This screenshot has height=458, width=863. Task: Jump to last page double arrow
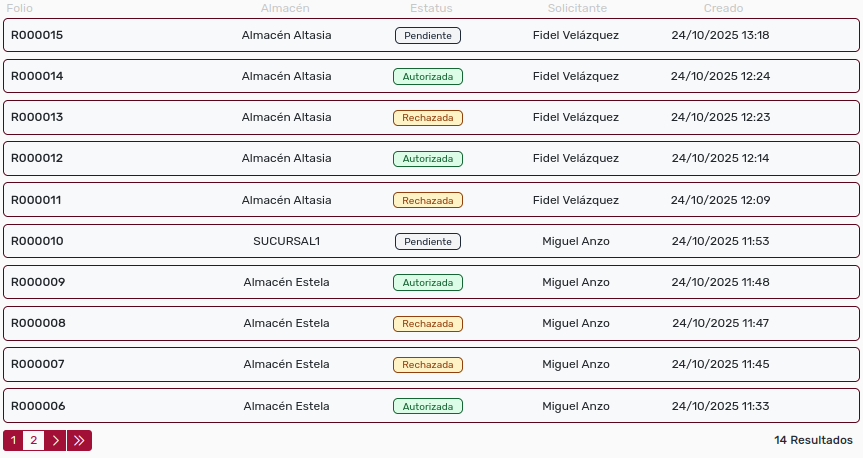tap(79, 440)
